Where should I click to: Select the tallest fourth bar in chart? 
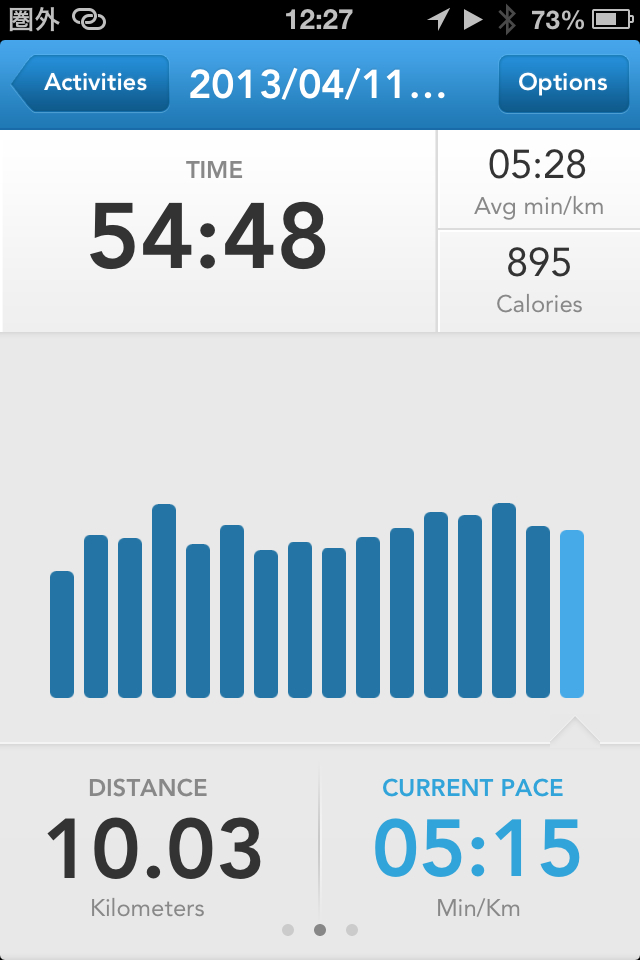(x=164, y=600)
